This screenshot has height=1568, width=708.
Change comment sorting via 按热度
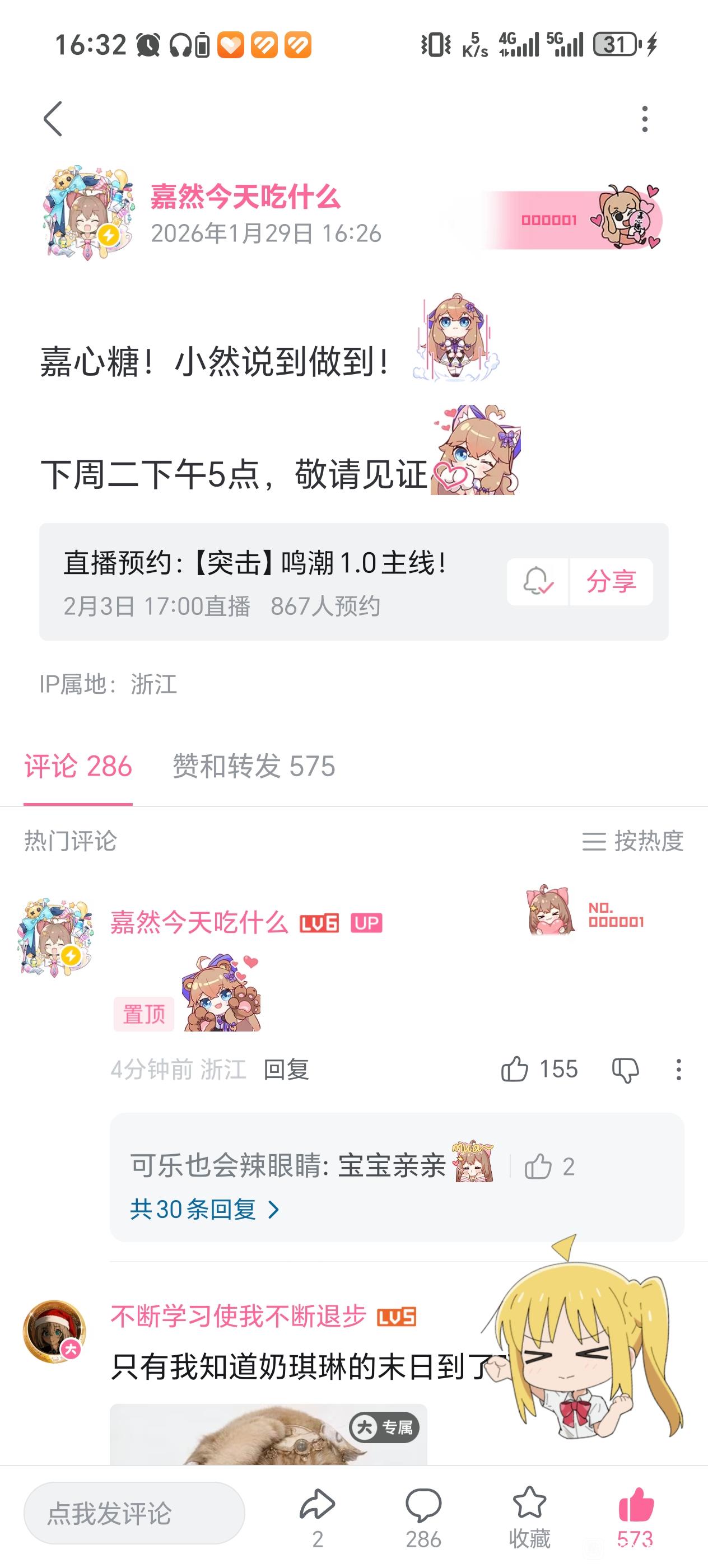click(x=633, y=841)
